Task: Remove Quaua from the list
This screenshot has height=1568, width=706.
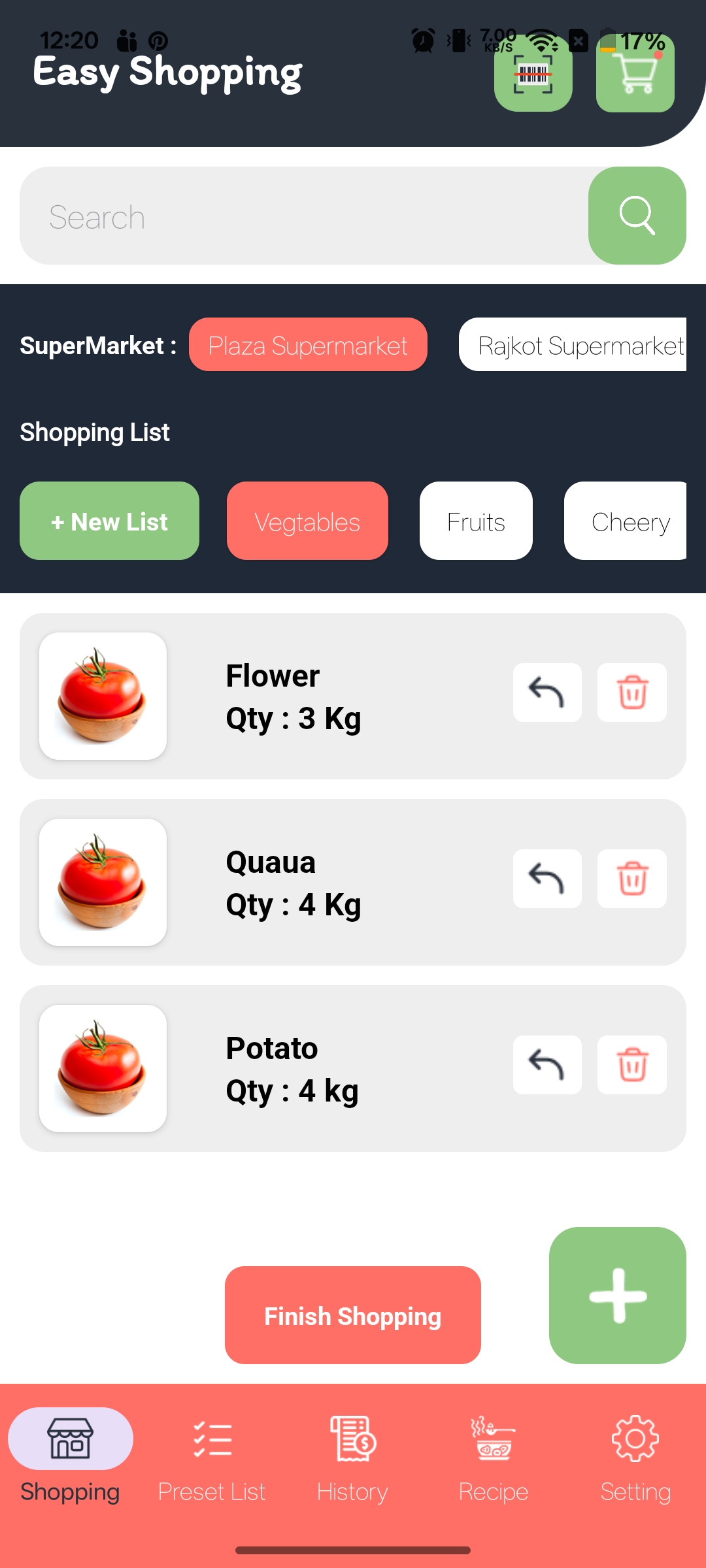Action: pyautogui.click(x=632, y=879)
